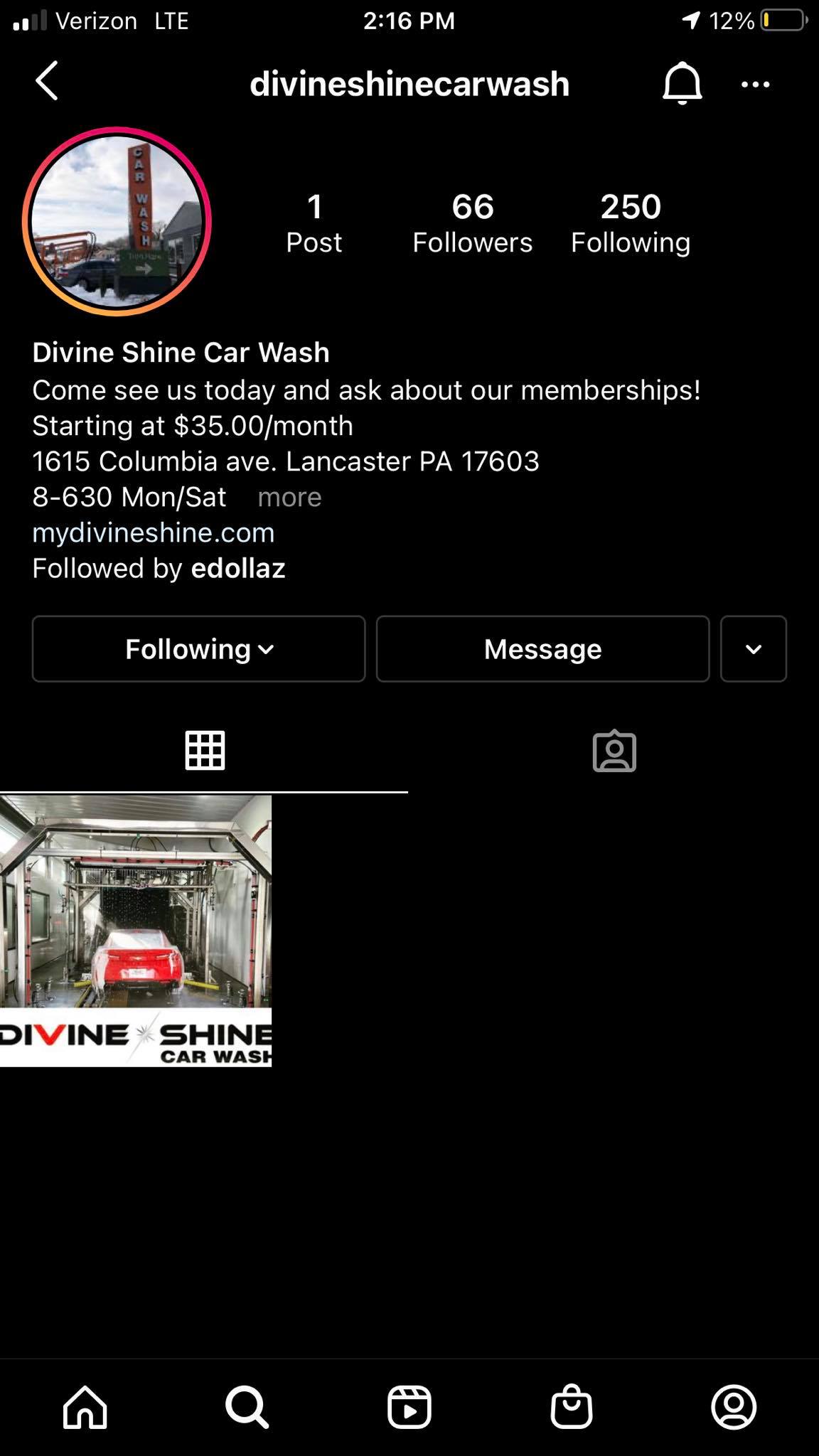Open the notifications bell for this profile
819x1456 pixels.
(x=682, y=83)
